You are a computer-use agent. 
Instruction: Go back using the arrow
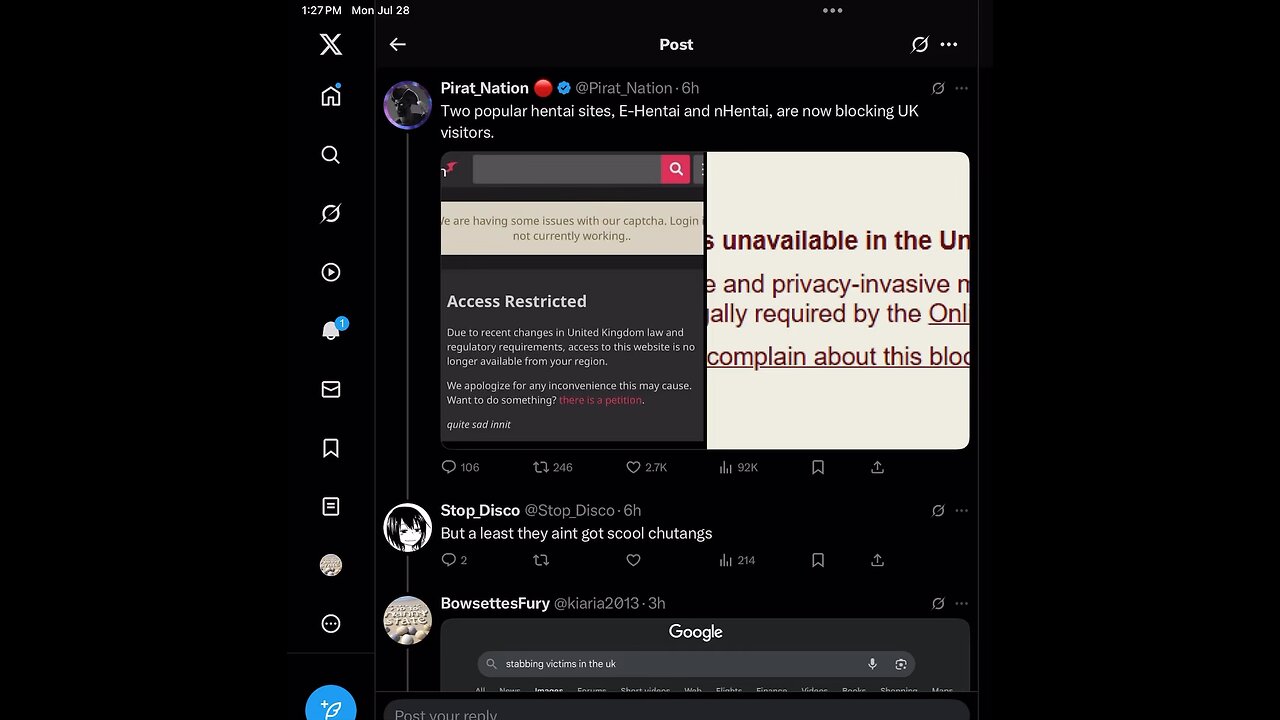397,44
